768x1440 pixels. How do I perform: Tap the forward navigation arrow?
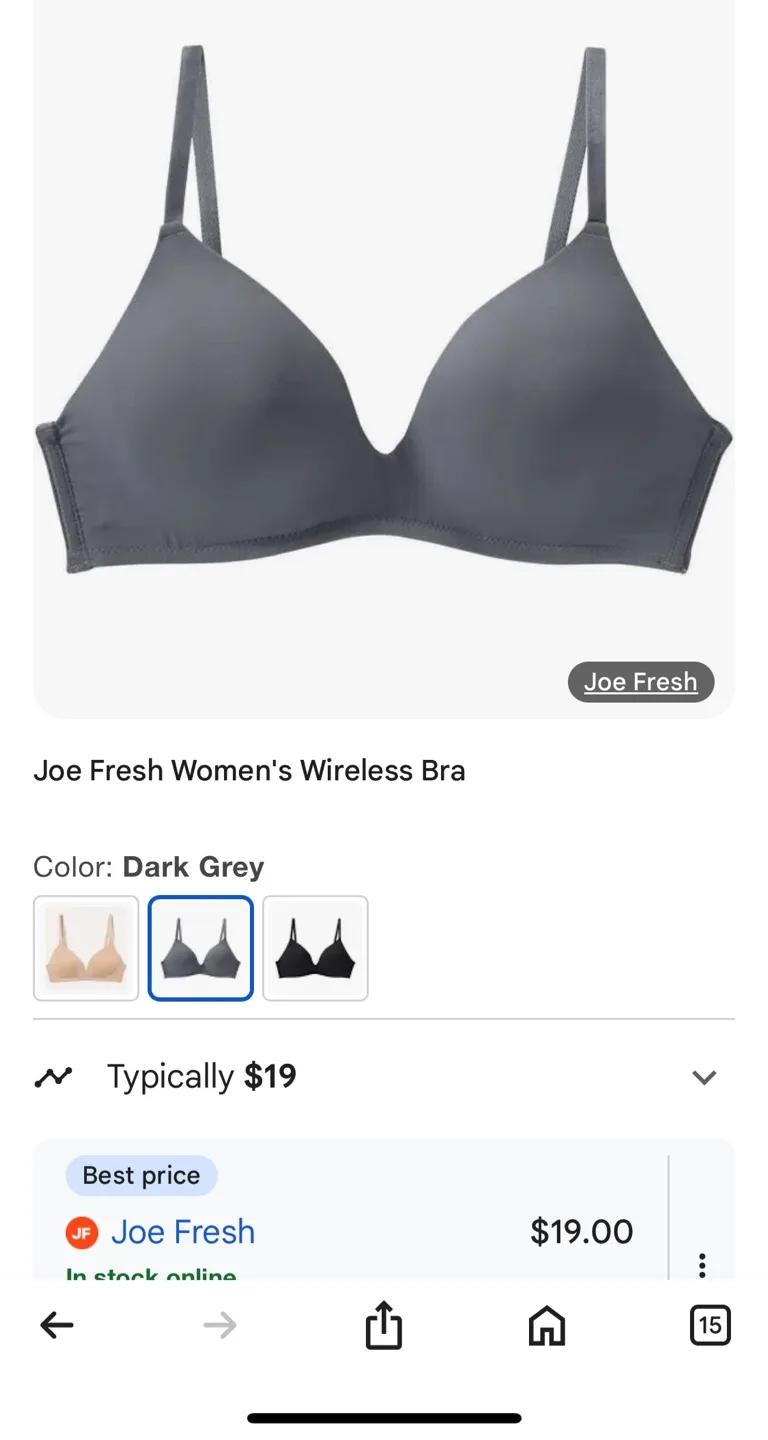point(219,1324)
